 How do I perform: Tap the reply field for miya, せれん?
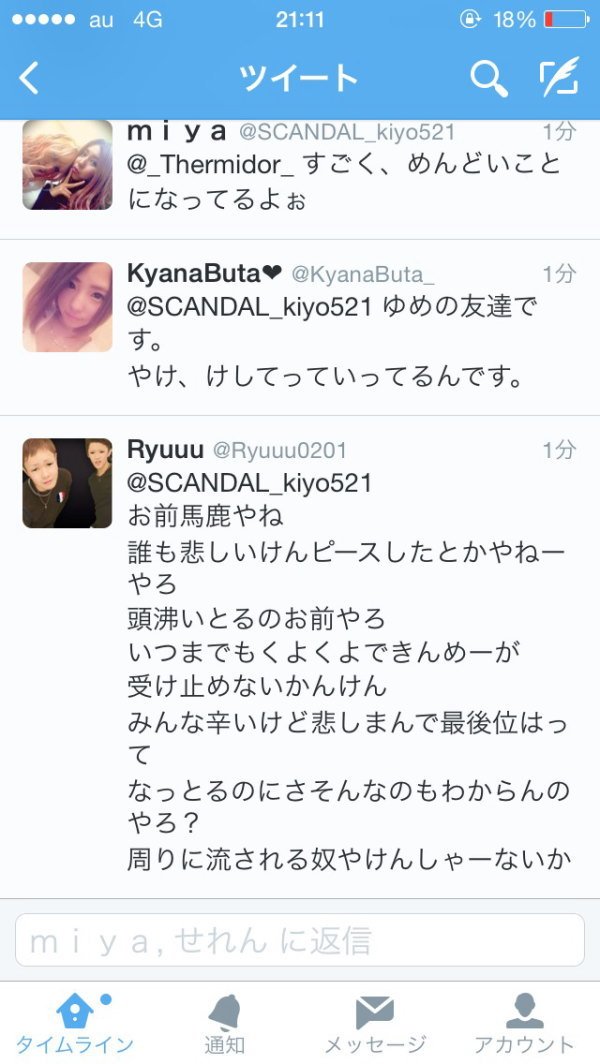[x=300, y=940]
